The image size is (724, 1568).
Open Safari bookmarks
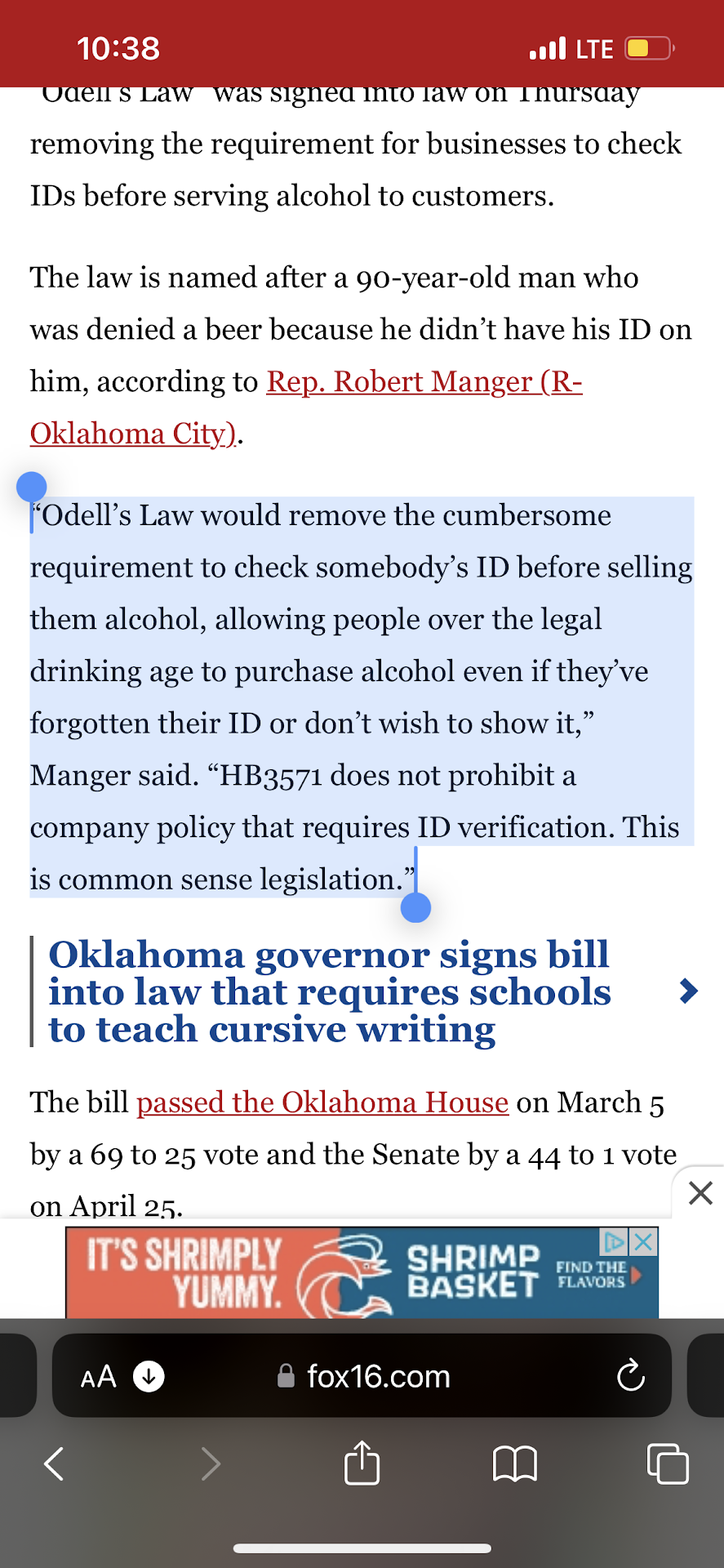[x=515, y=1463]
